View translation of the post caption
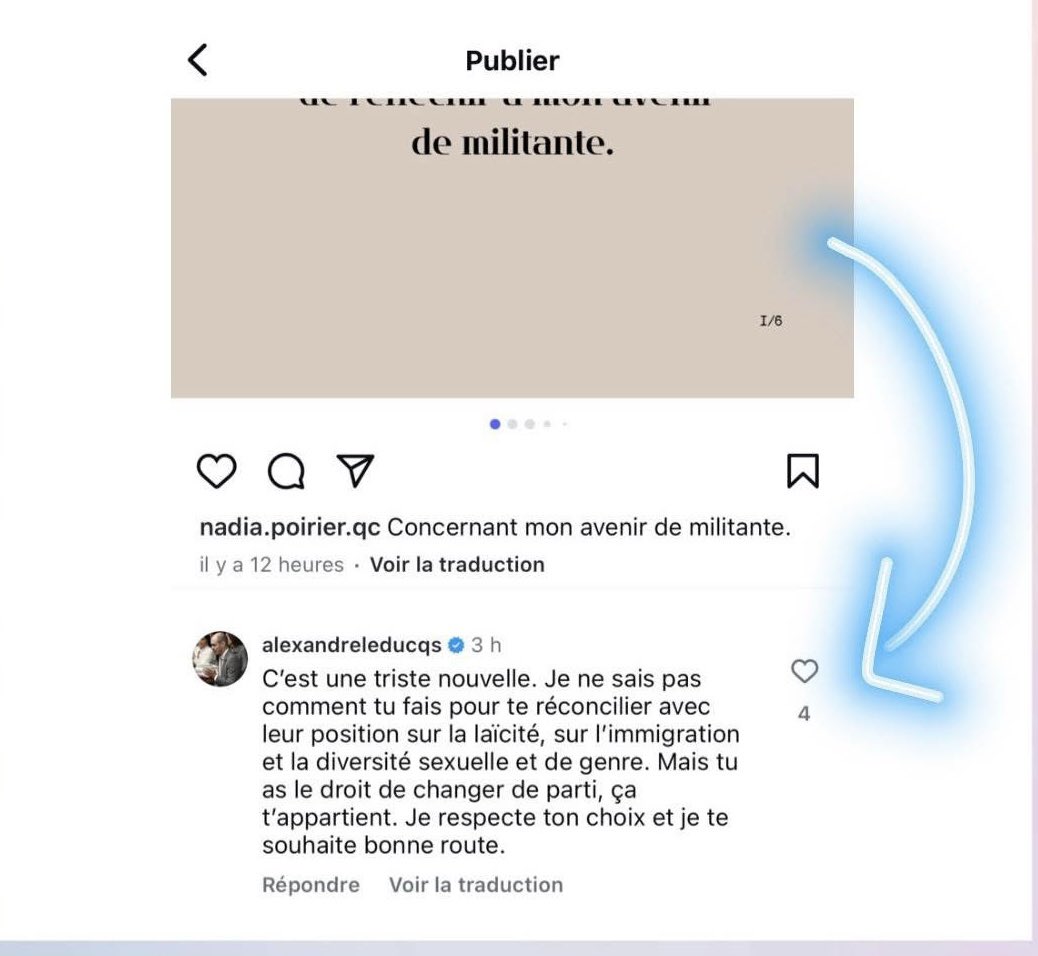The height and width of the screenshot is (956, 1038). (457, 564)
